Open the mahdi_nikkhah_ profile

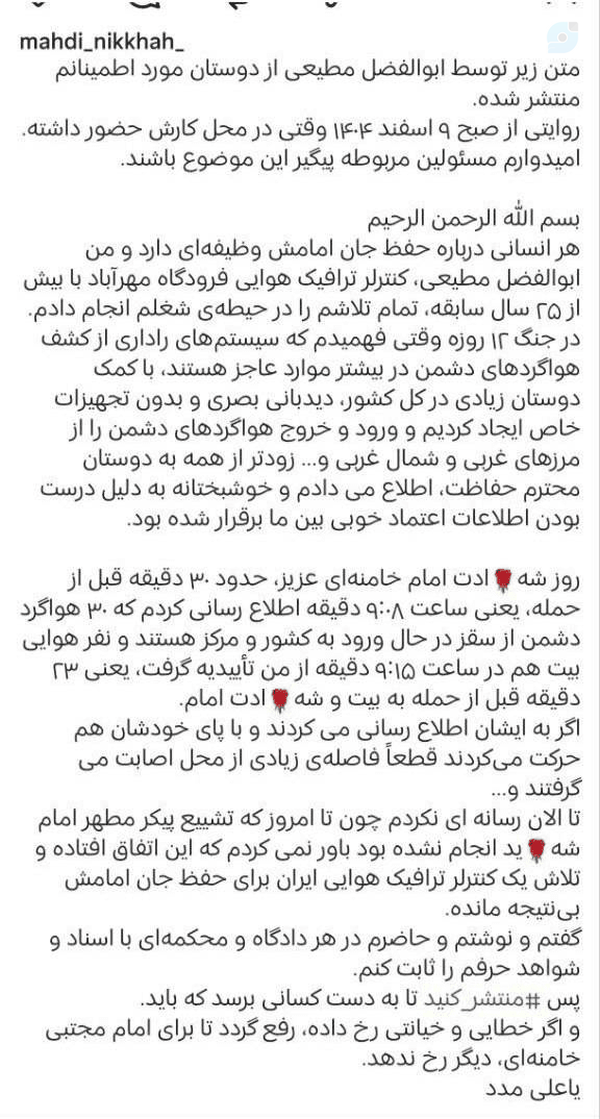(x=102, y=43)
